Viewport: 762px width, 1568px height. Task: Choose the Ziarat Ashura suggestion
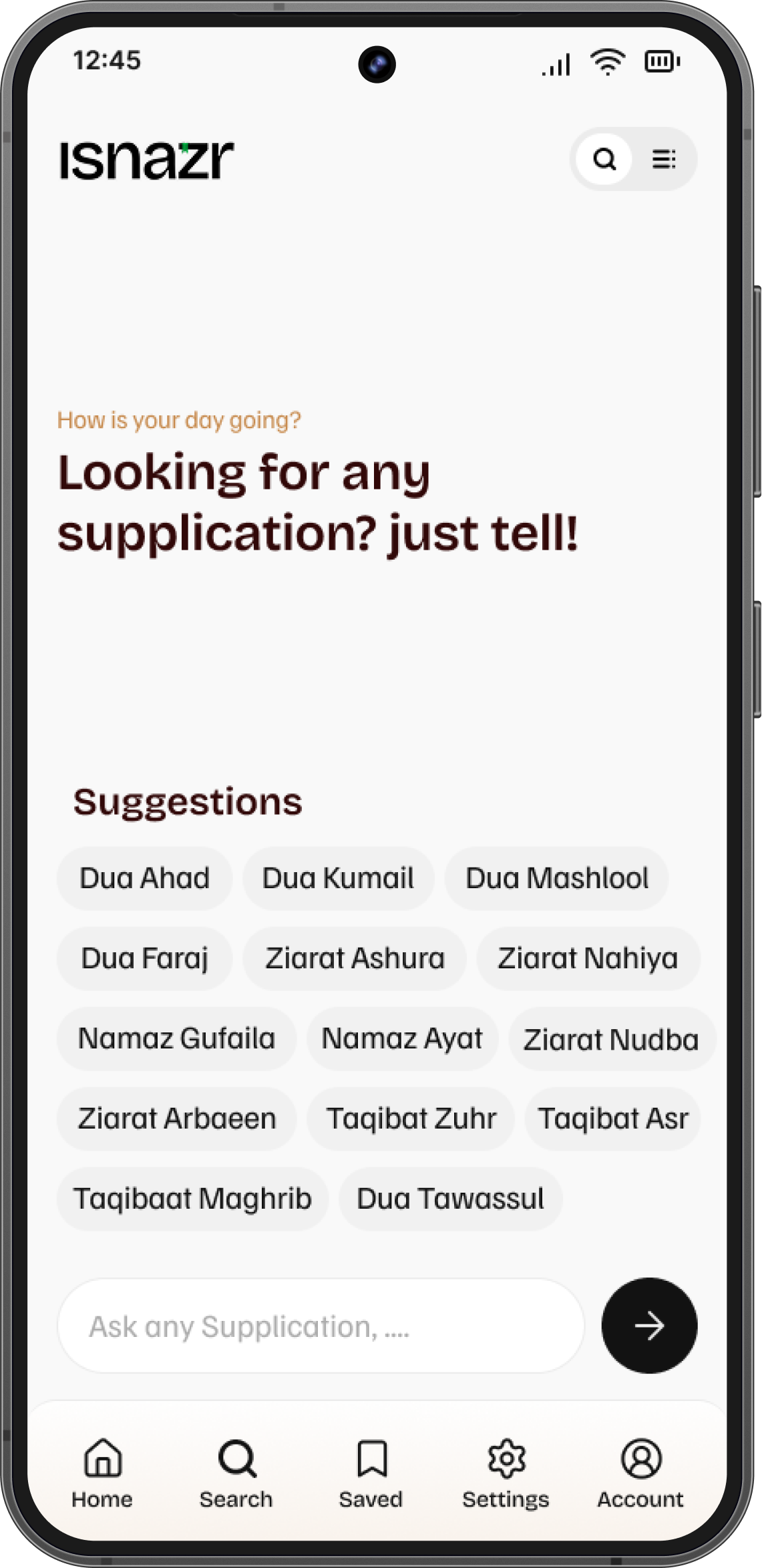(x=354, y=958)
